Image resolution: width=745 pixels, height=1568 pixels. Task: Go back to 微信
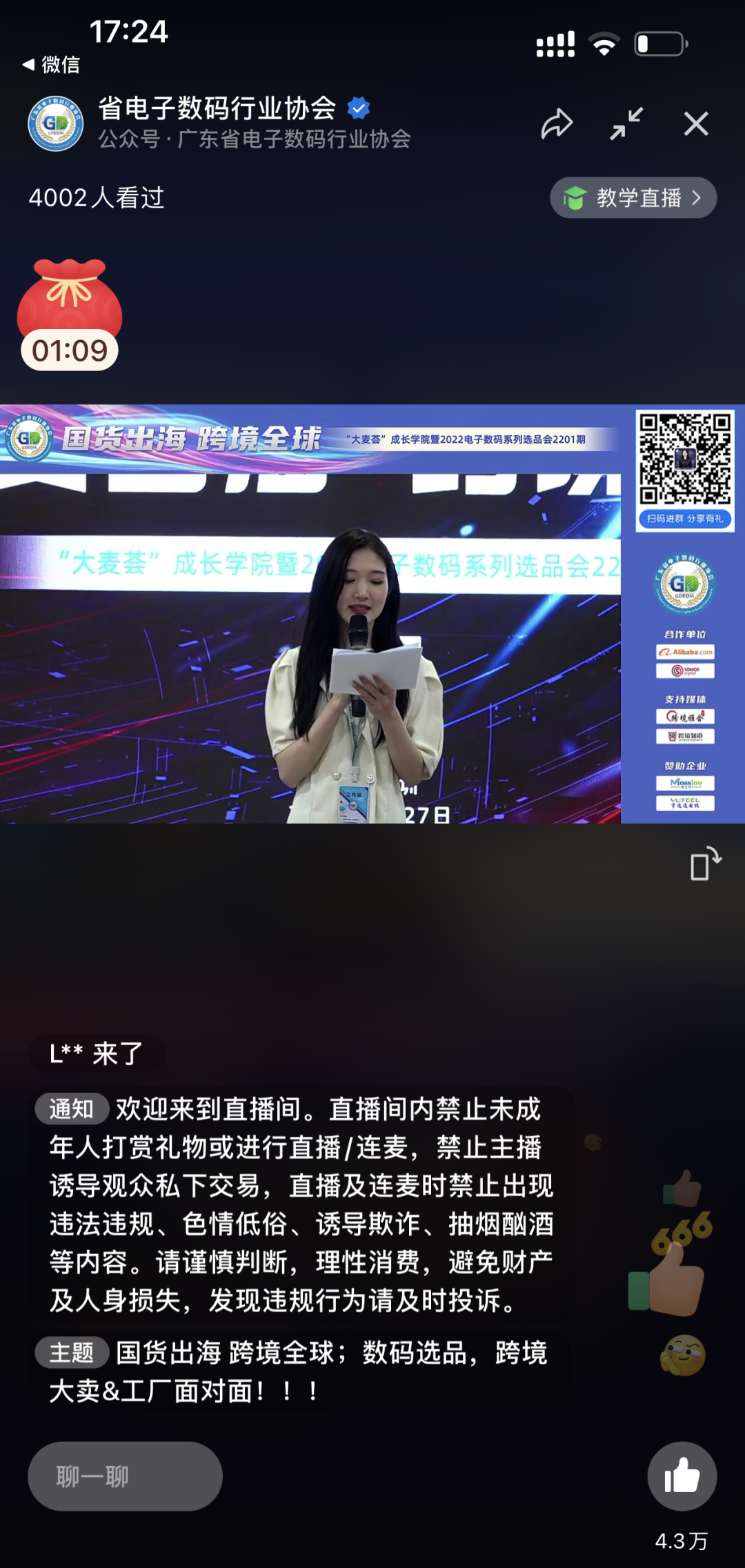[50, 65]
